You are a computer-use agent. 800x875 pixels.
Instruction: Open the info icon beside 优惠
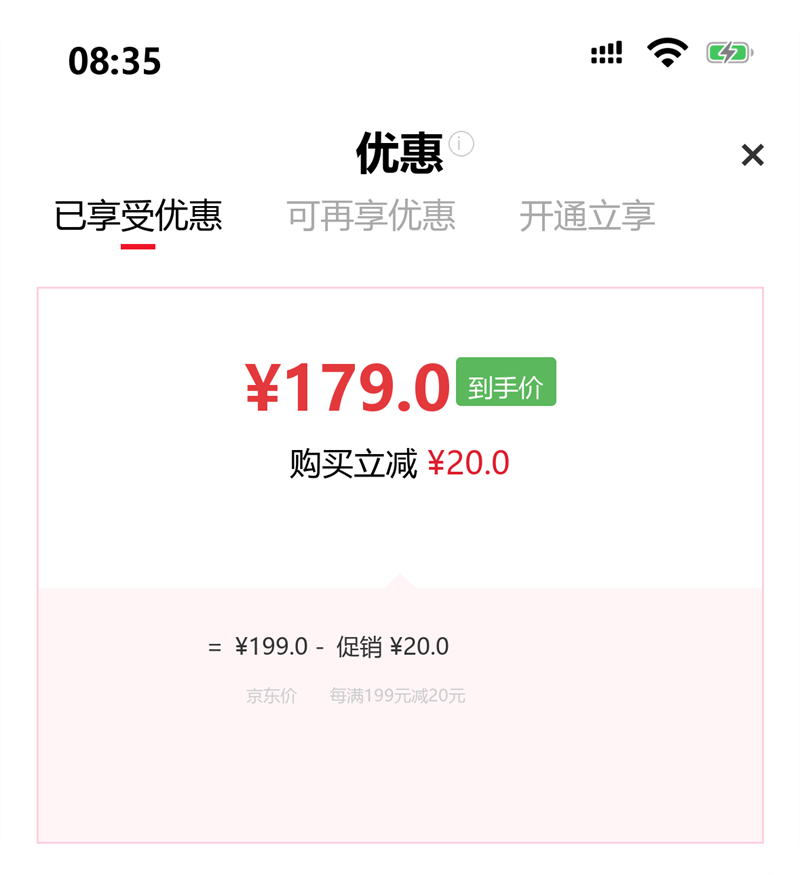point(461,144)
